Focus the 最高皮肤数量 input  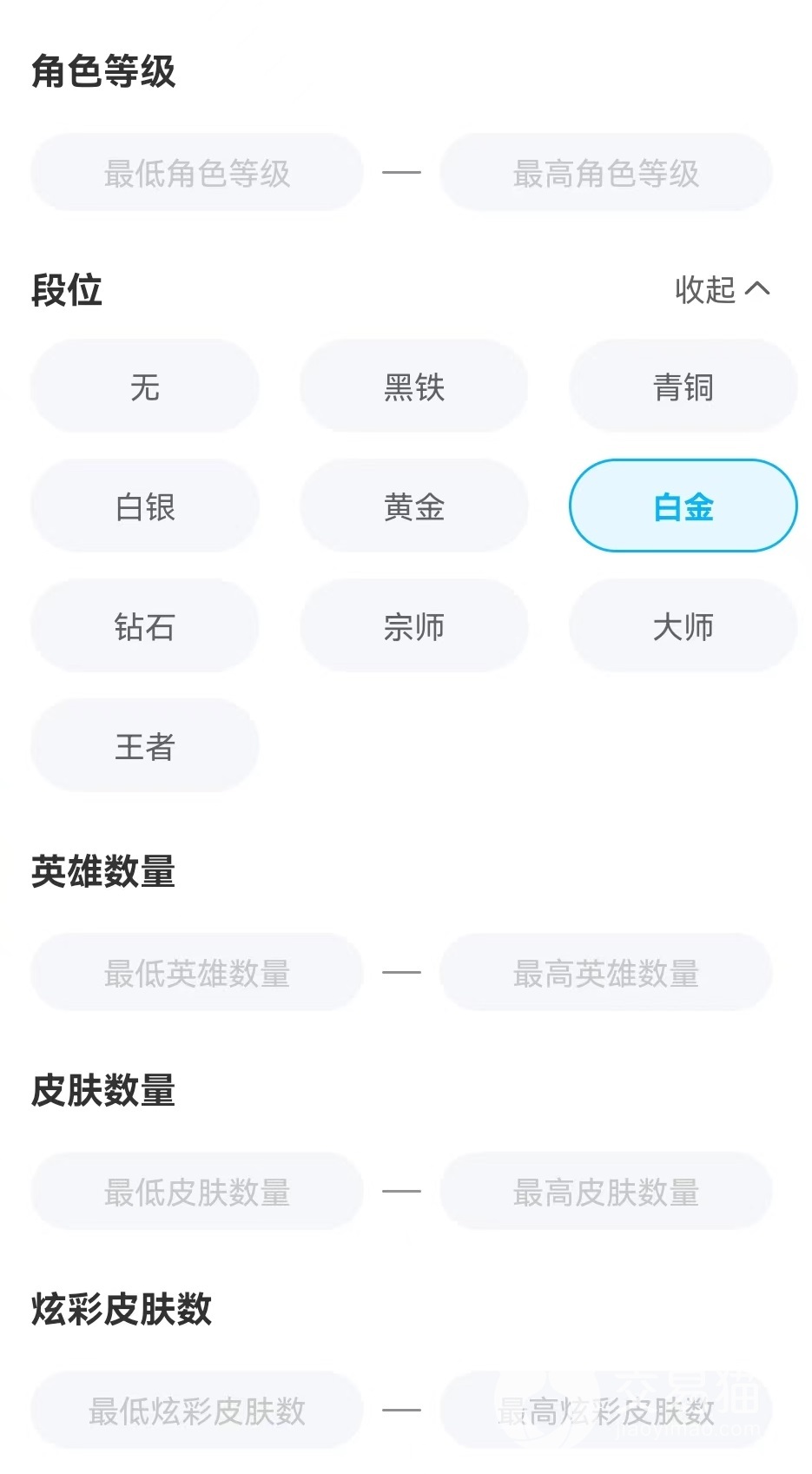point(605,1192)
